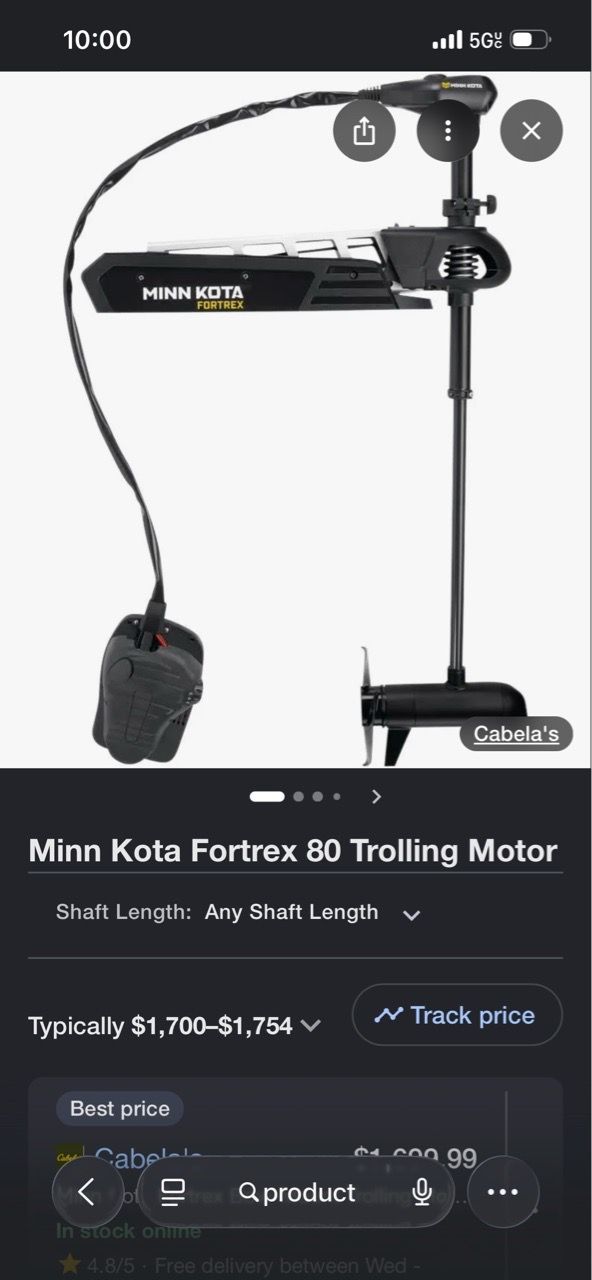Open the three-dot options menu over the image
This screenshot has height=1280, width=592.
tap(448, 131)
